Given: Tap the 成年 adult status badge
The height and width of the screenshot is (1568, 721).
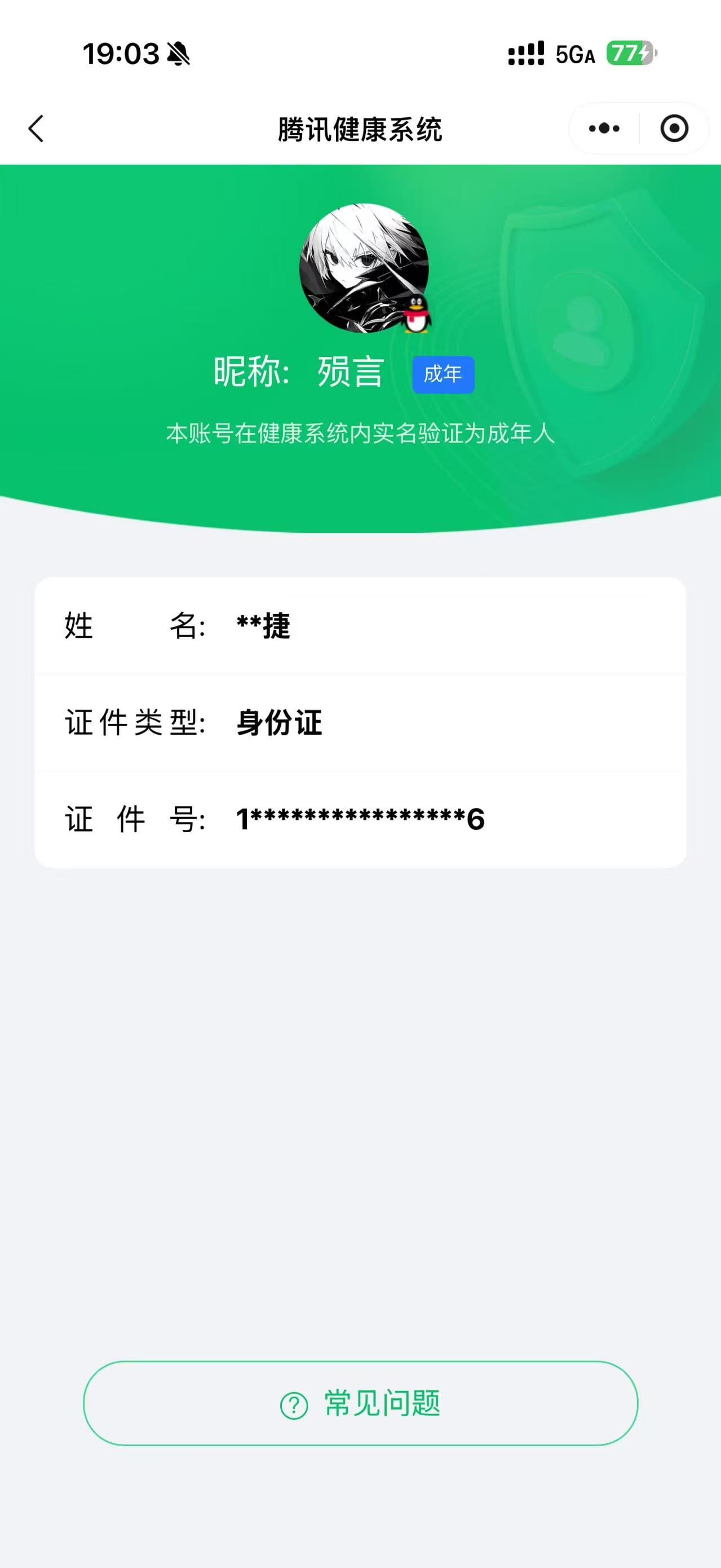Looking at the screenshot, I should 444,374.
